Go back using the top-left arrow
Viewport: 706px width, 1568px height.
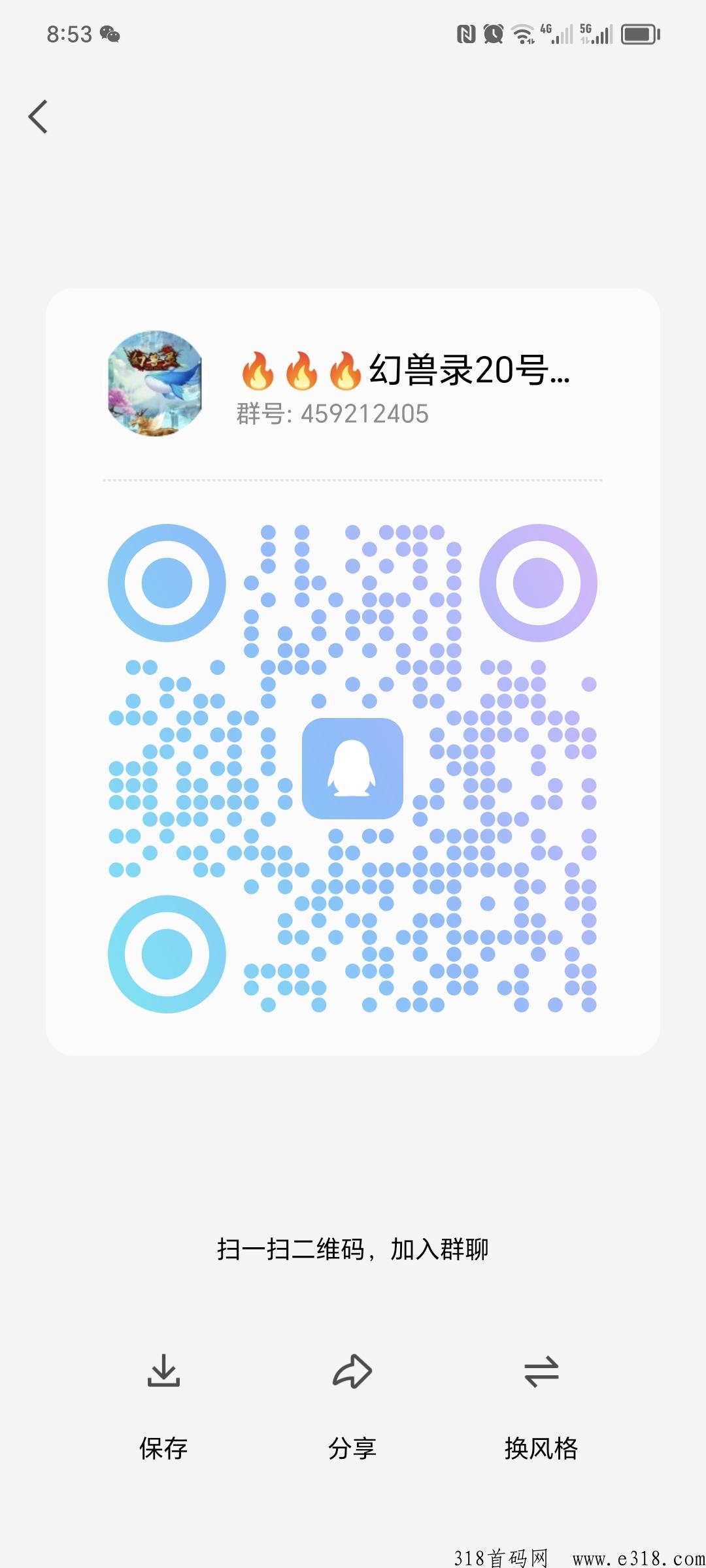38,116
